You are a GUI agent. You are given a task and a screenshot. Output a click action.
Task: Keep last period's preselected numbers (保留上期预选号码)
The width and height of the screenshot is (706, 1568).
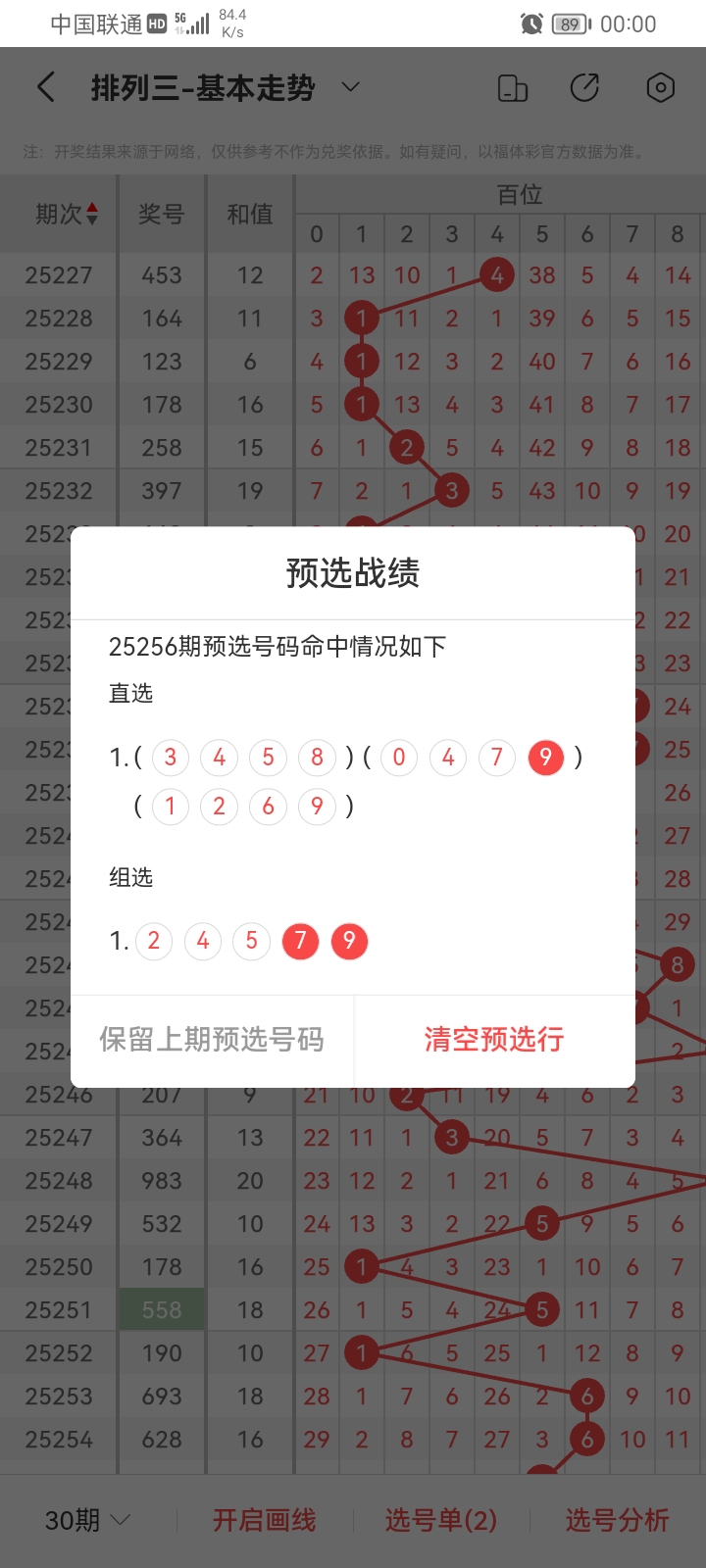[212, 1040]
